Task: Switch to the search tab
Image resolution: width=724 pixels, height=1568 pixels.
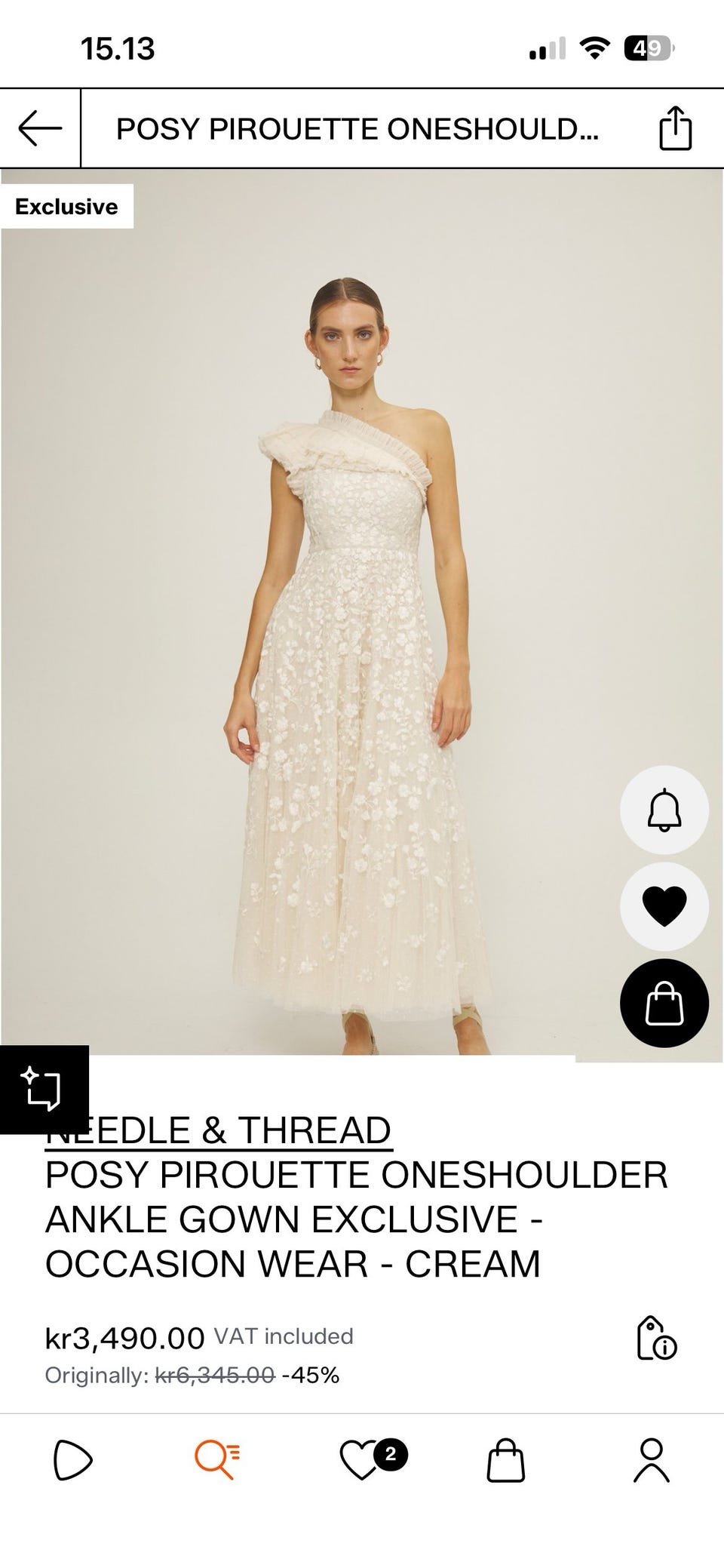Action: click(x=217, y=1459)
